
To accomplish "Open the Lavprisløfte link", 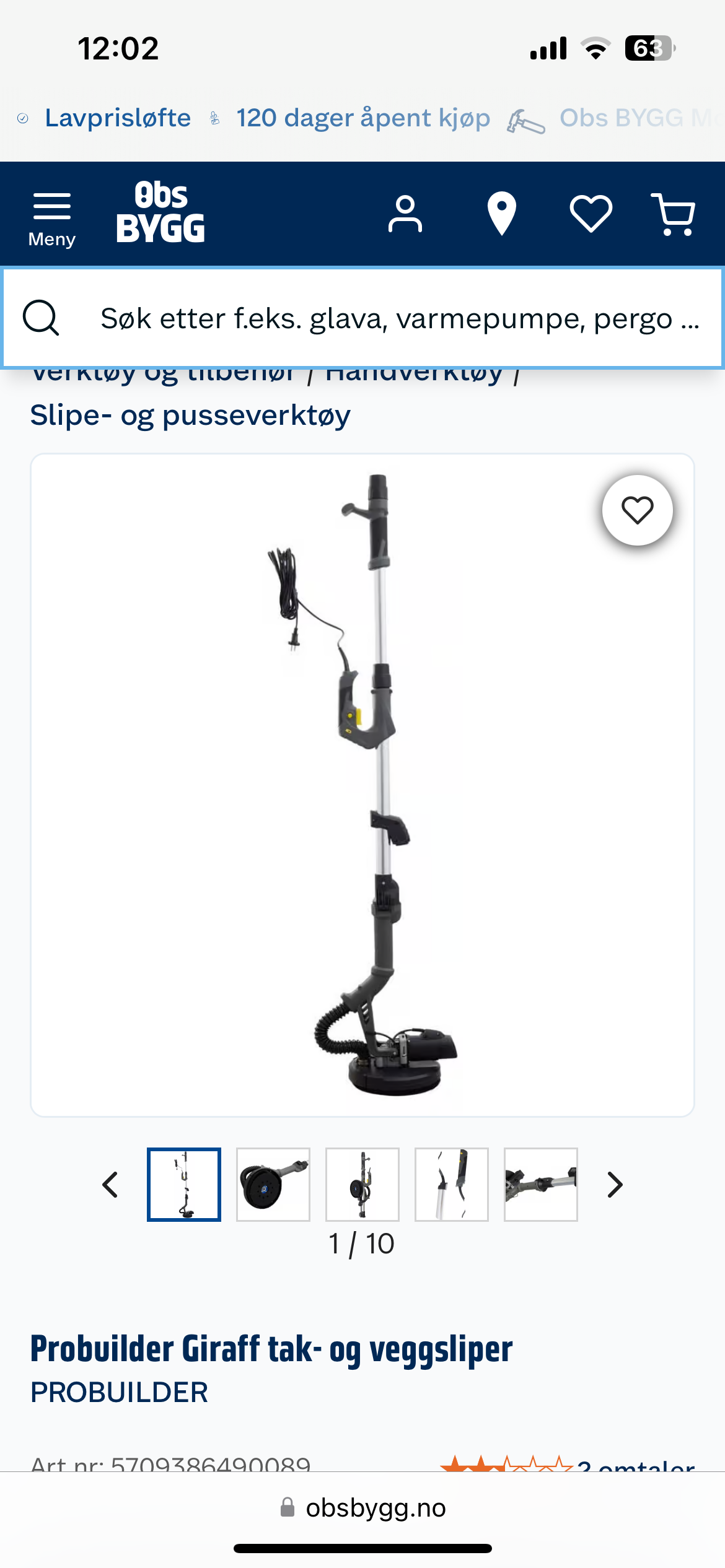I will point(118,118).
